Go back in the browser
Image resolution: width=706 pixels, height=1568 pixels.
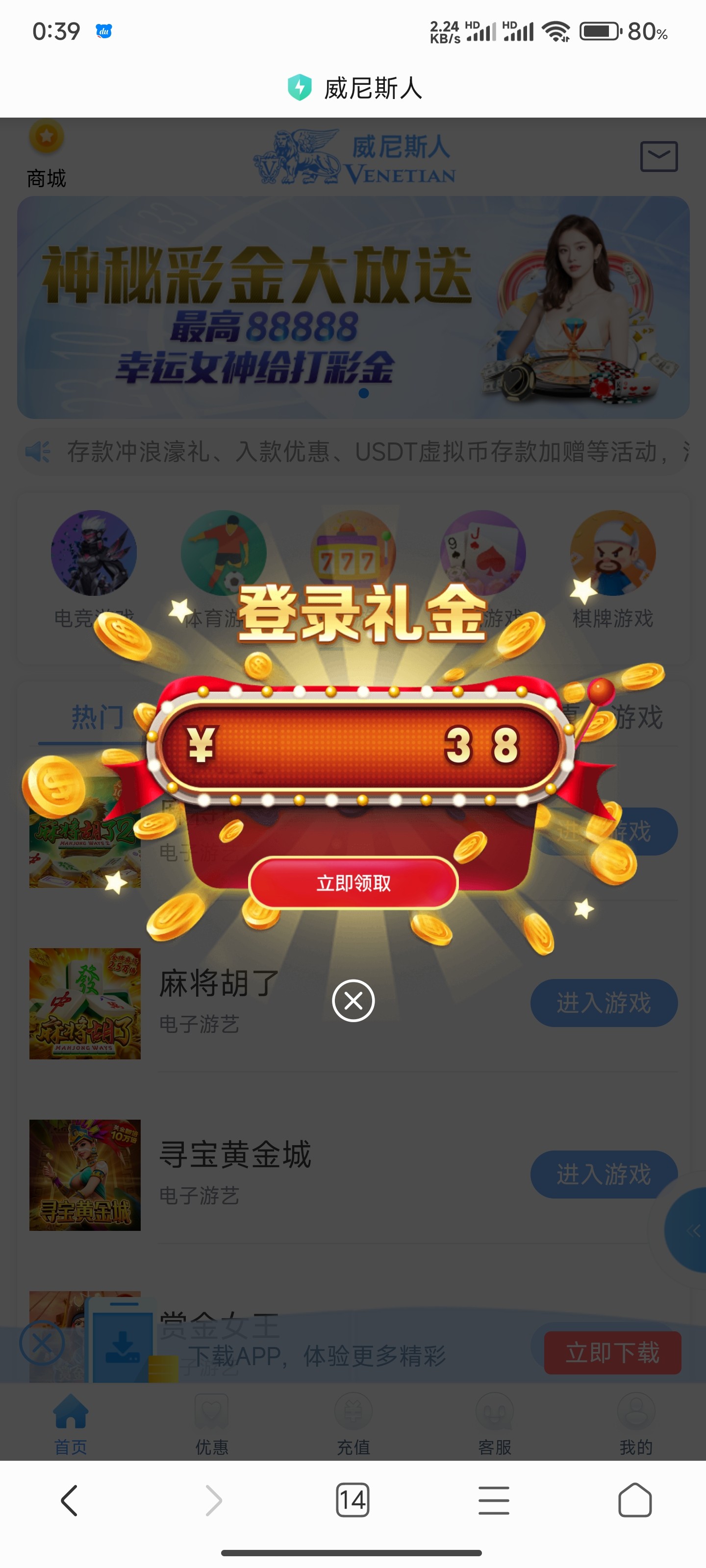tap(70, 1500)
